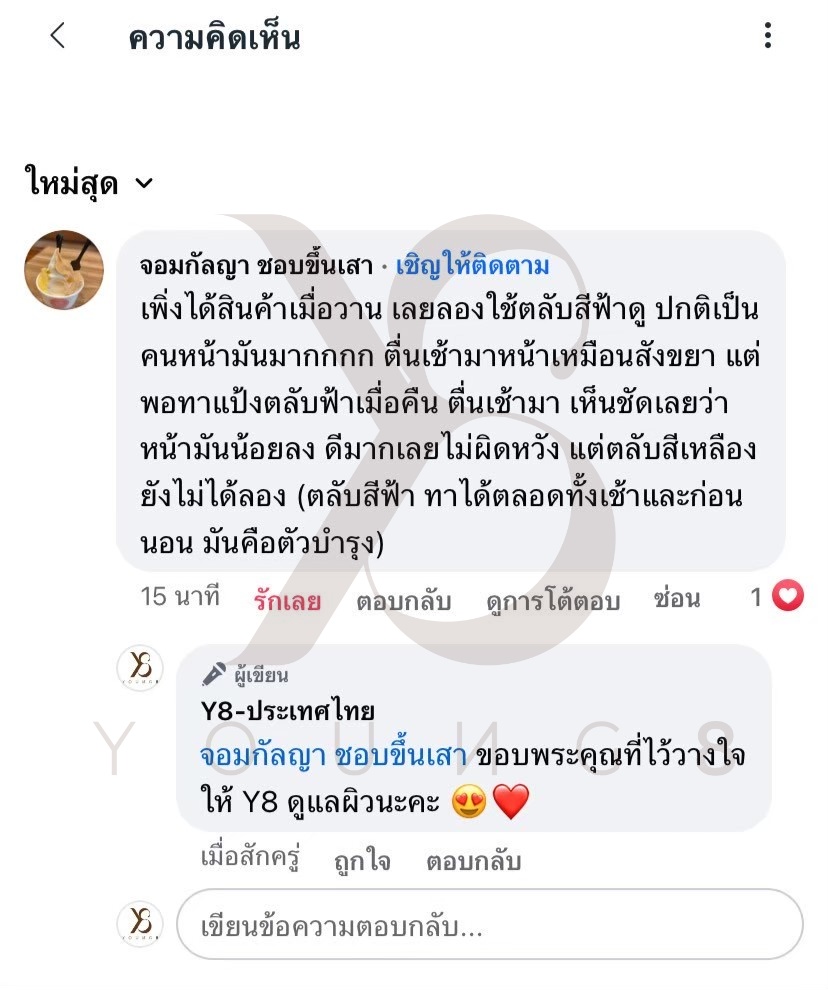Select ดูการโต้ตอบ under จอมกัลญา's comment

coord(553,600)
